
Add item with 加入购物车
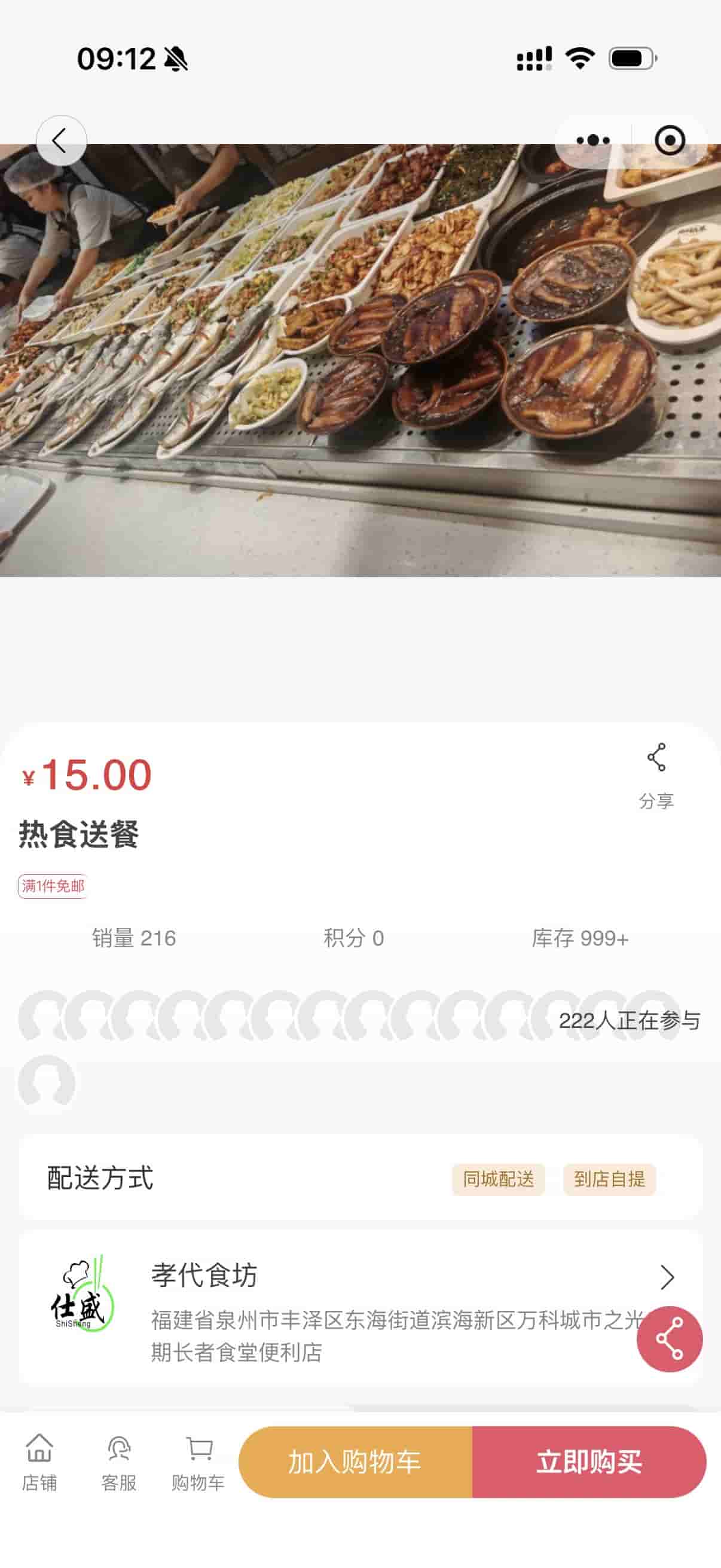click(x=355, y=1462)
